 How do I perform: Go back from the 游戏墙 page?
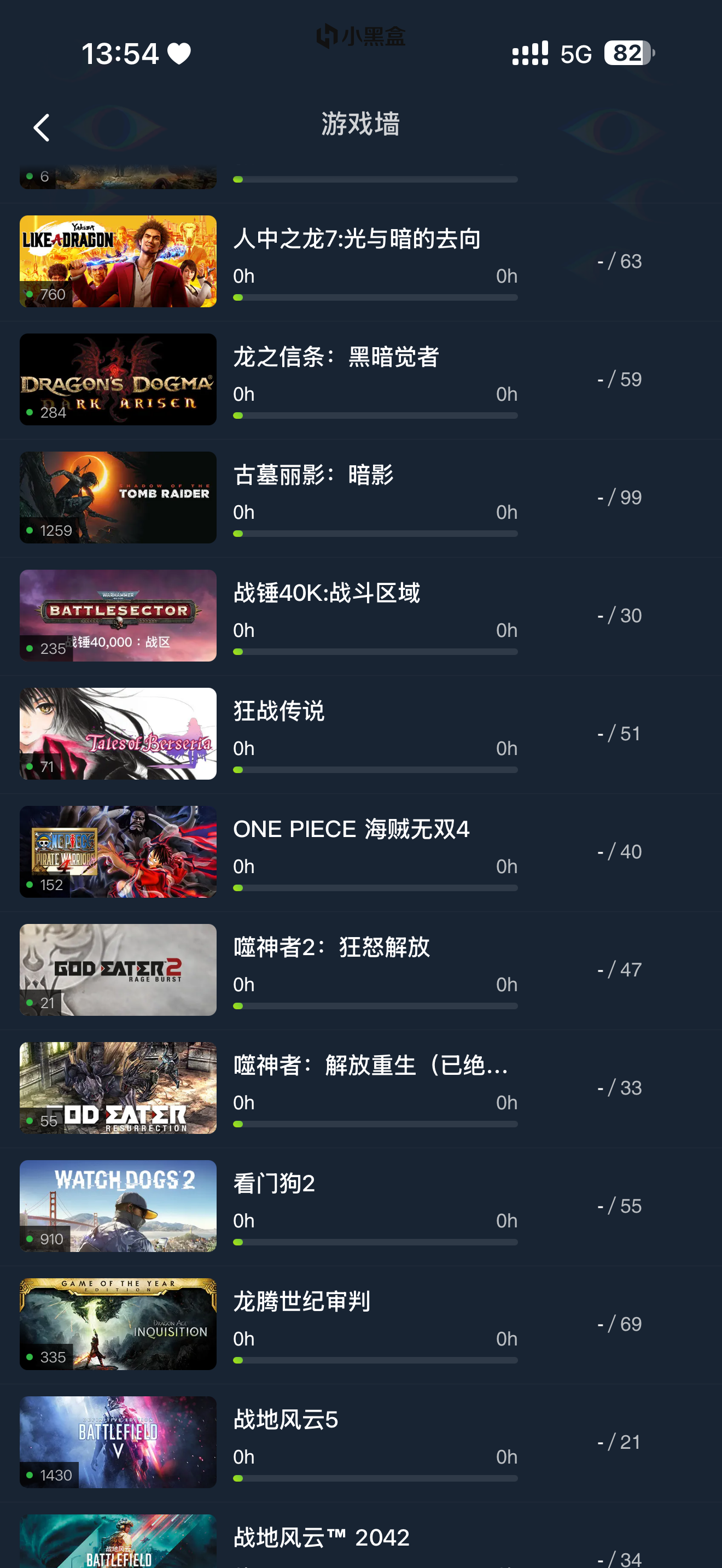42,128
